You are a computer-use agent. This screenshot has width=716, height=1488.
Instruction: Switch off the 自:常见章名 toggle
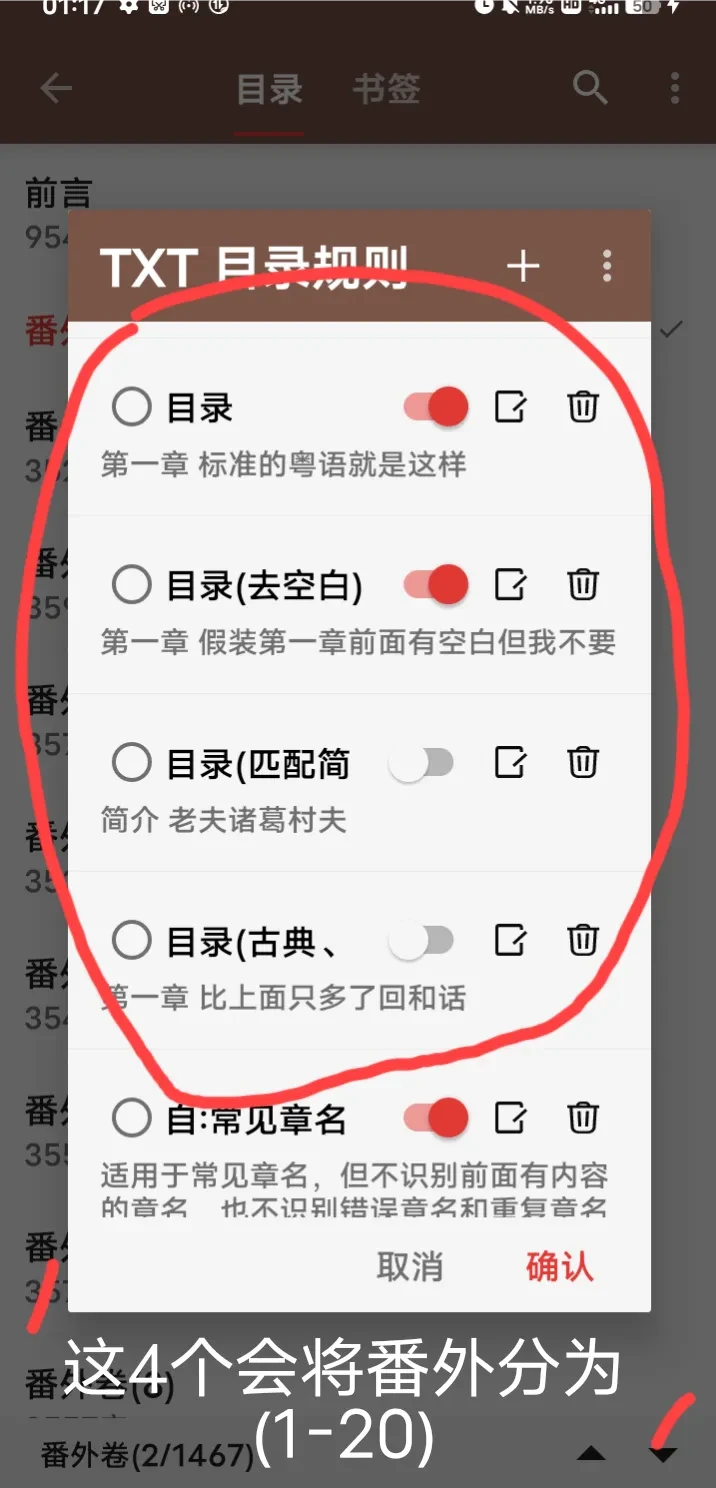[x=436, y=1118]
